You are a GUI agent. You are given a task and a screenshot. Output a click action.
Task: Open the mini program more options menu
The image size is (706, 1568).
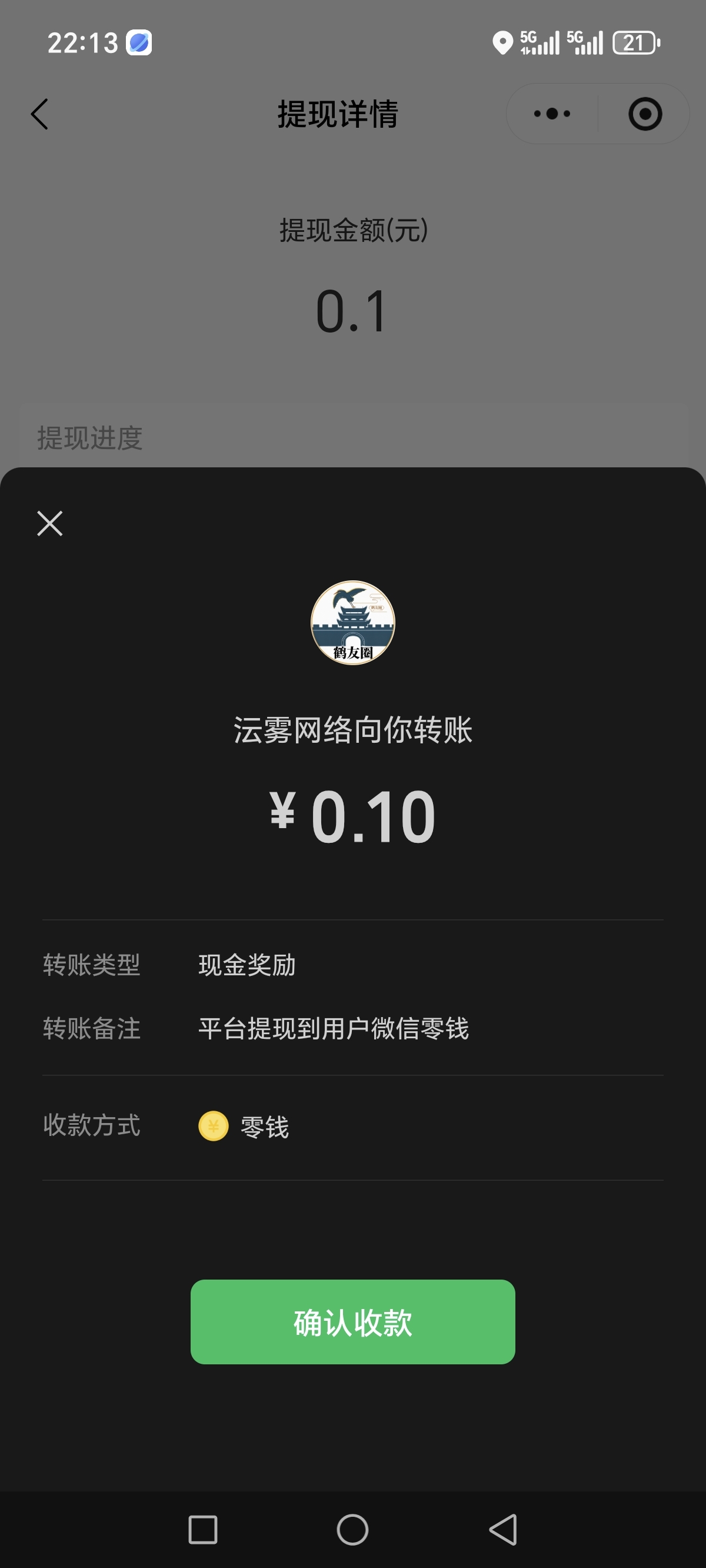[552, 114]
